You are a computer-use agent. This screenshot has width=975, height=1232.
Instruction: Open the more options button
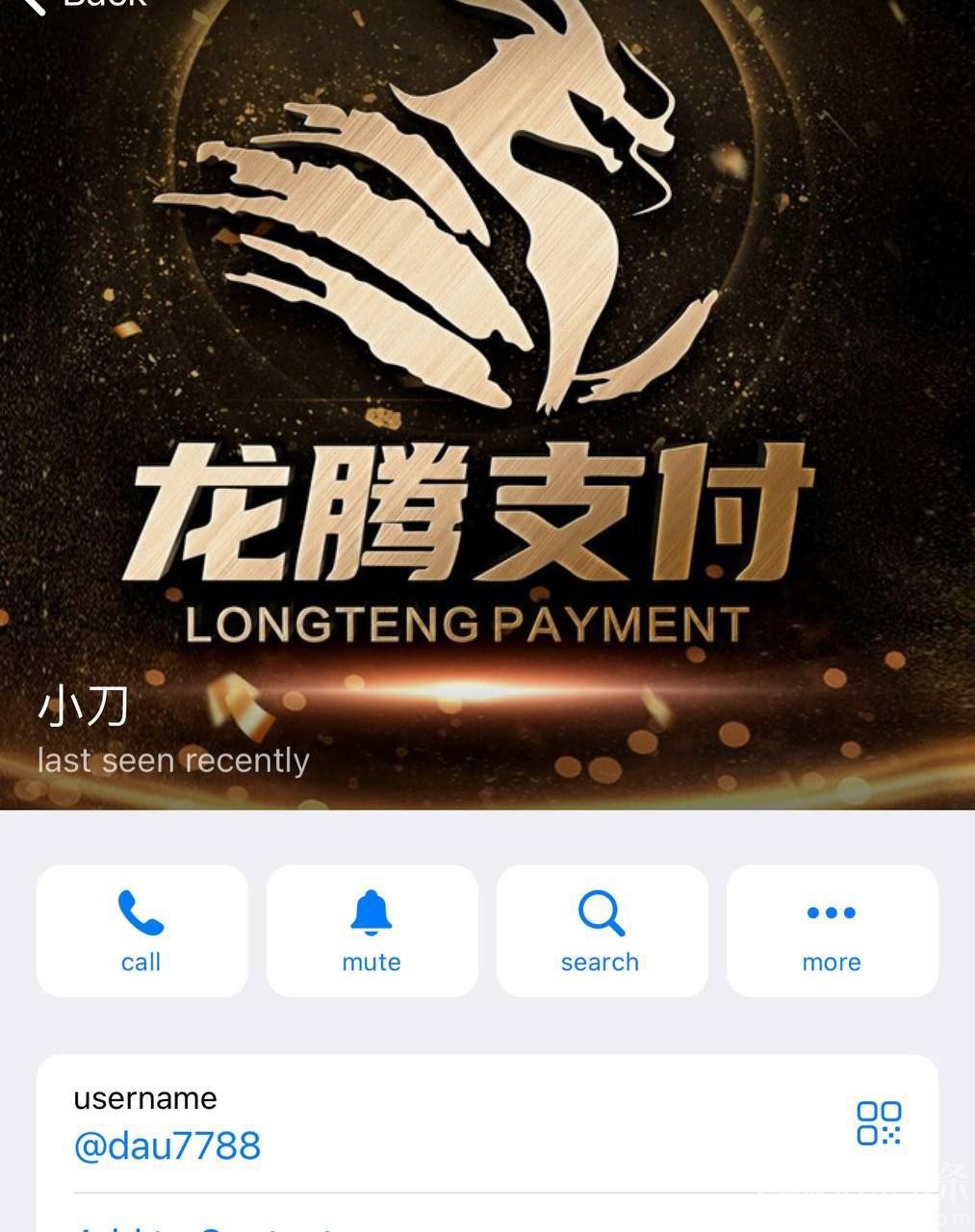[832, 931]
